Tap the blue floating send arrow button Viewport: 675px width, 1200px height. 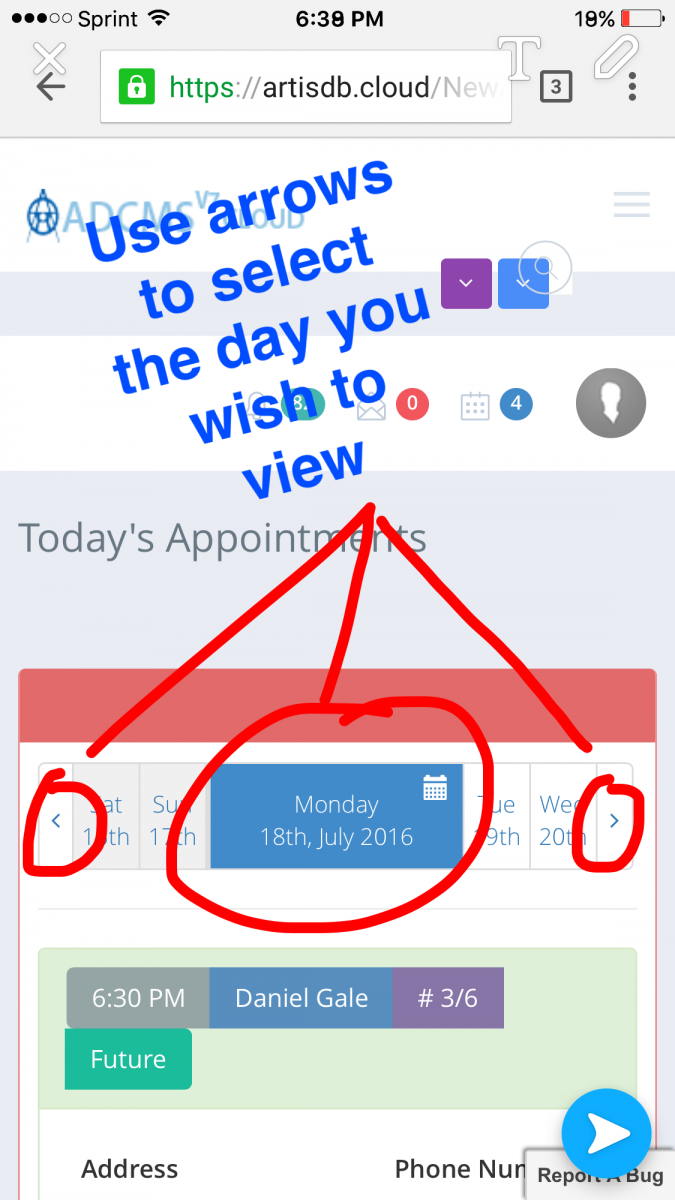pos(606,1133)
